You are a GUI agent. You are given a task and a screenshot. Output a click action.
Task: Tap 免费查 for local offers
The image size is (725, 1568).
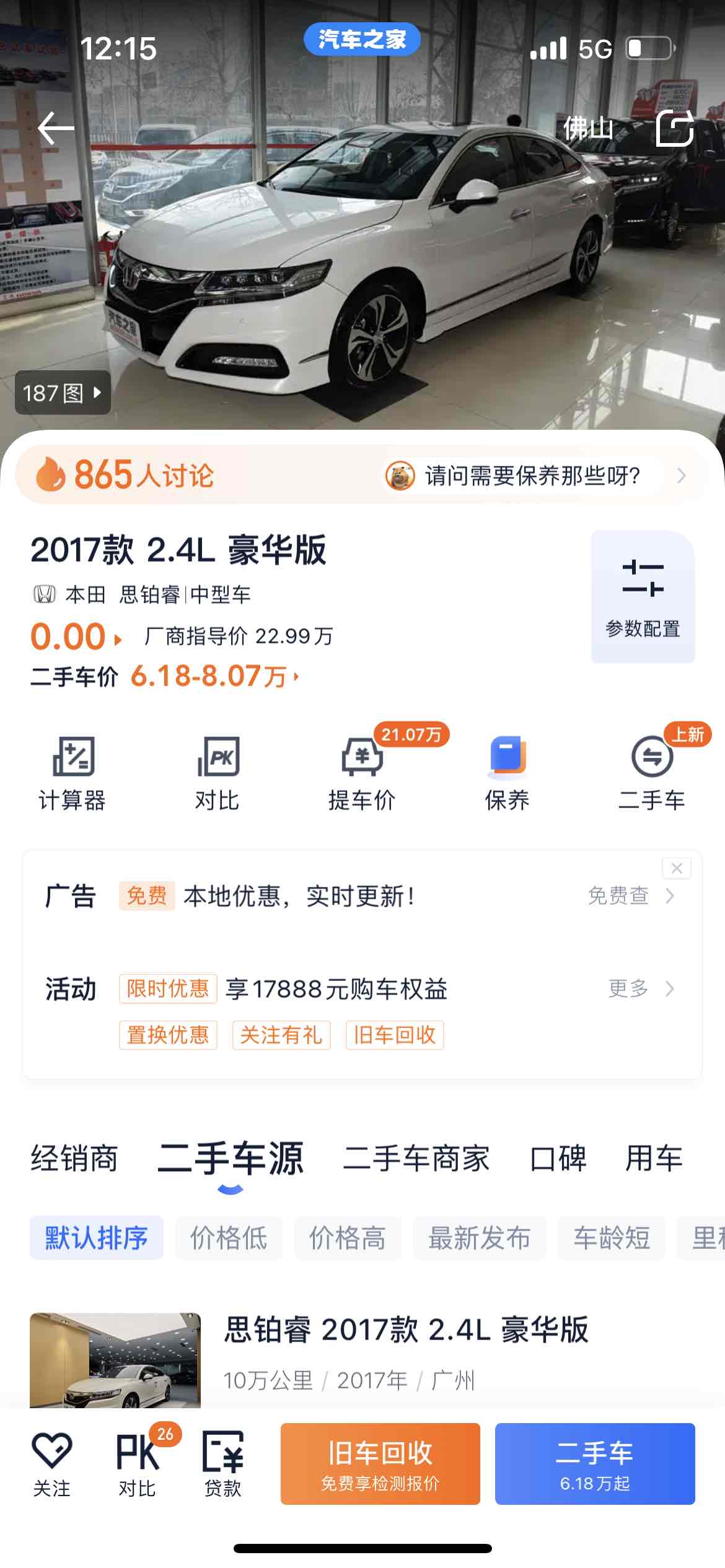630,895
